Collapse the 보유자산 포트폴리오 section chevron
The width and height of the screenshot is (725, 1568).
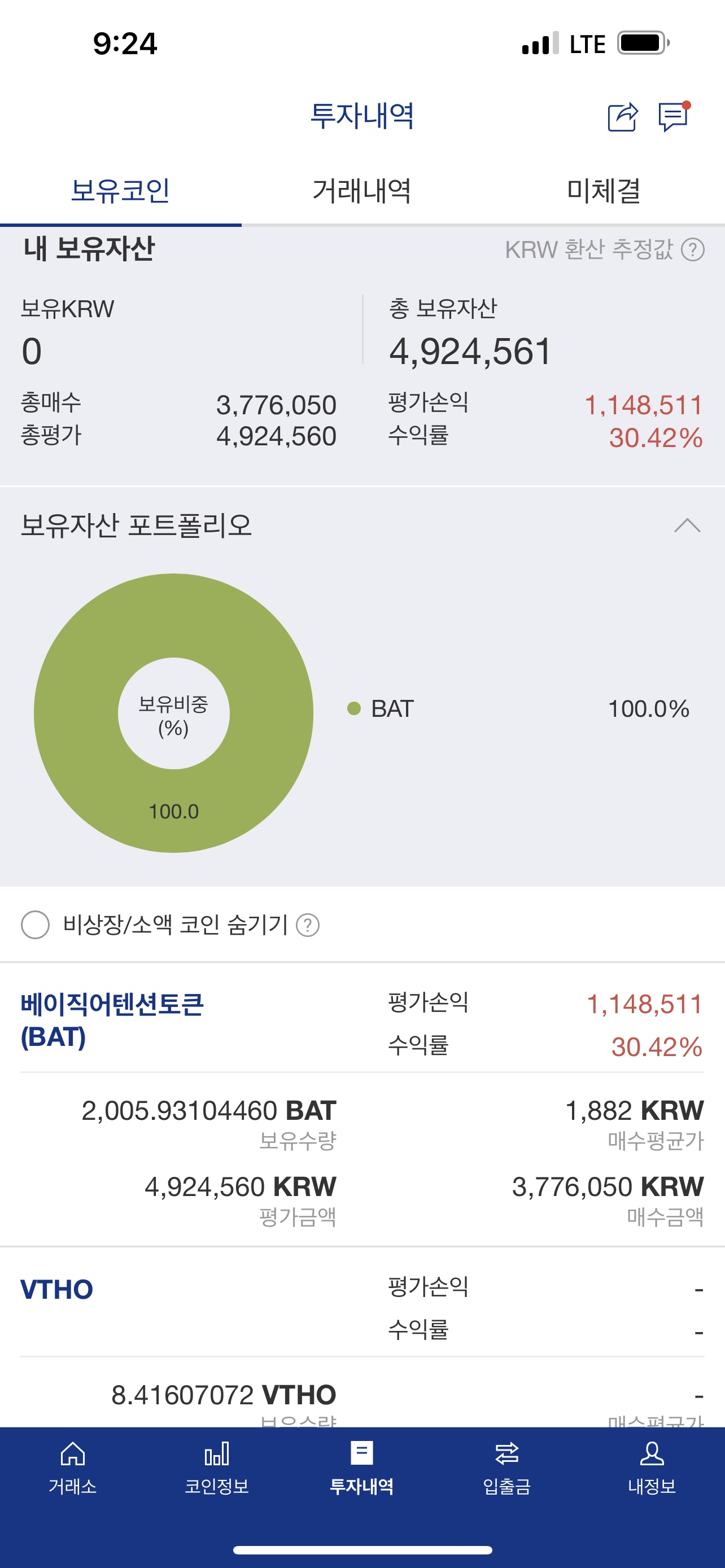coord(687,525)
